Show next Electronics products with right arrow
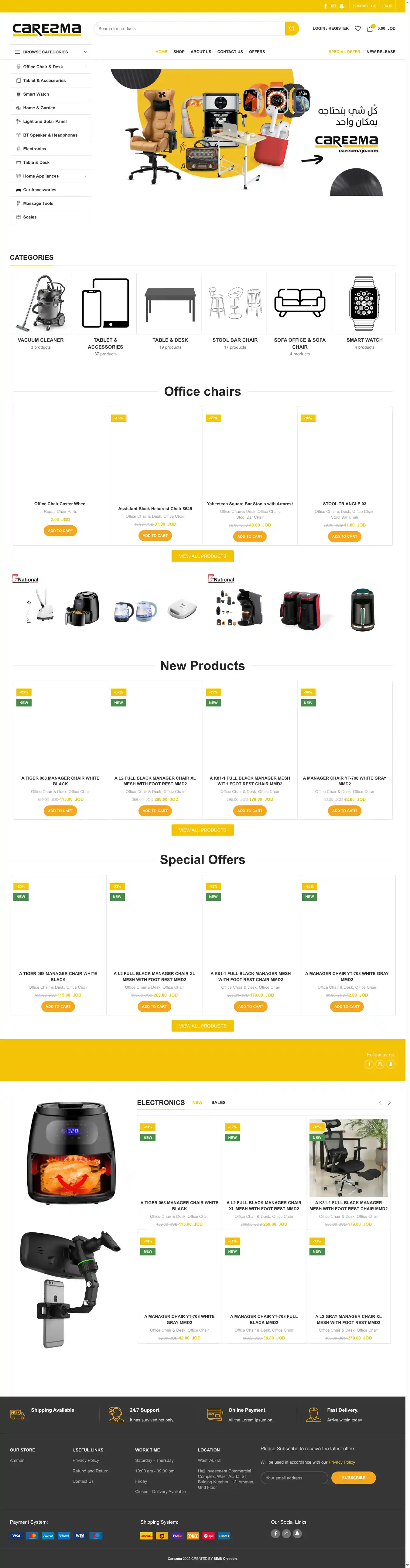The width and height of the screenshot is (410, 1568). (x=389, y=1103)
